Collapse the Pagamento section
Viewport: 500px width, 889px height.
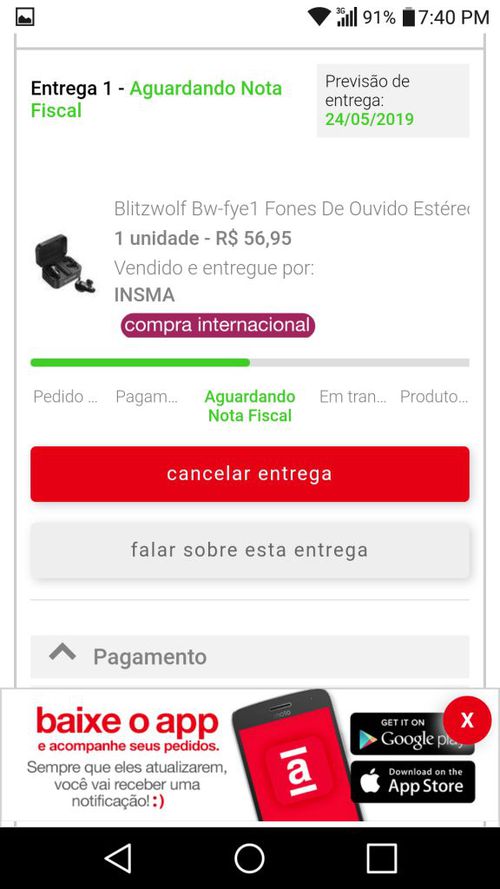tap(249, 657)
